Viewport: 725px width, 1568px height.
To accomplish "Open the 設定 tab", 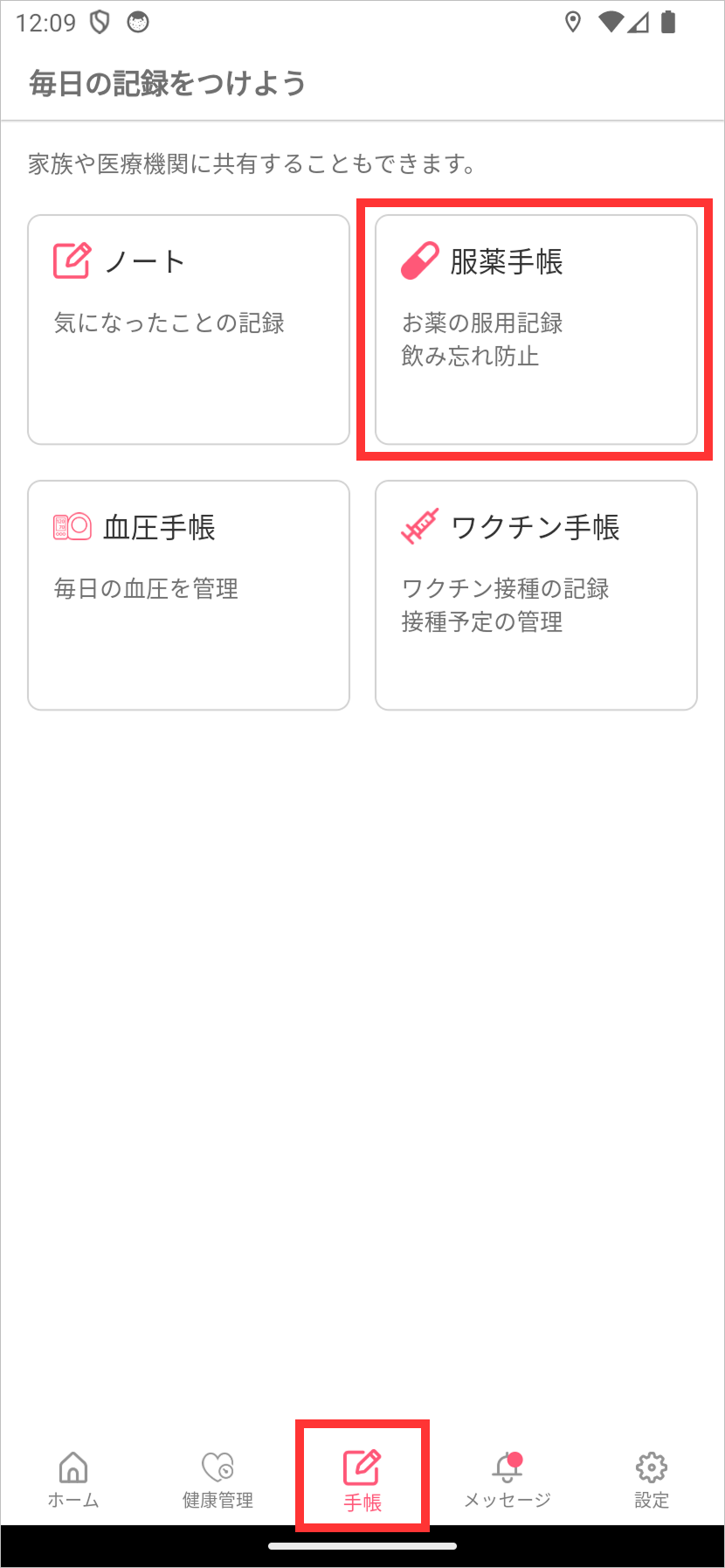I will 652,1479.
